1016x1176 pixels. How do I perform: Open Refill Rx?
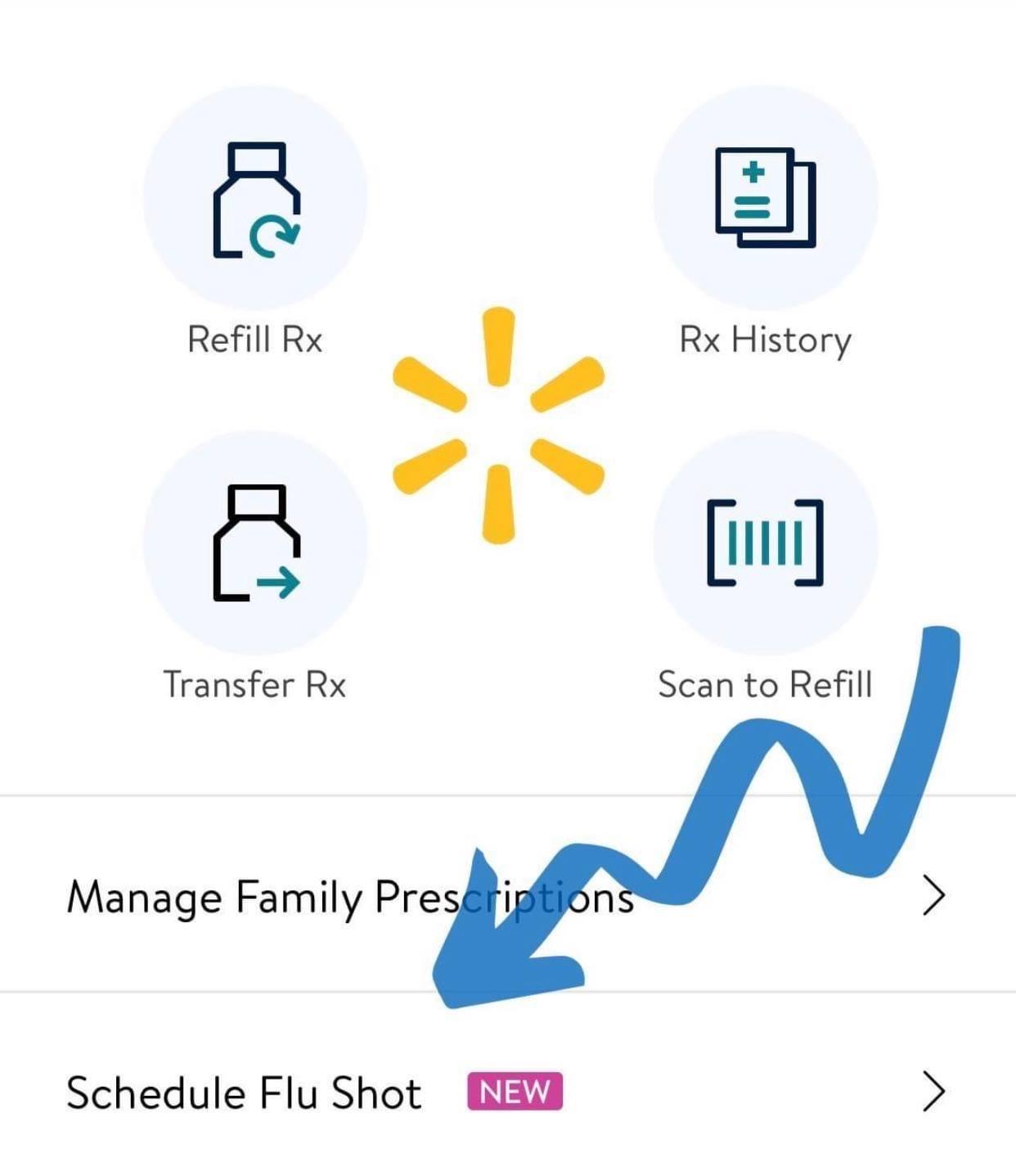coord(255,199)
